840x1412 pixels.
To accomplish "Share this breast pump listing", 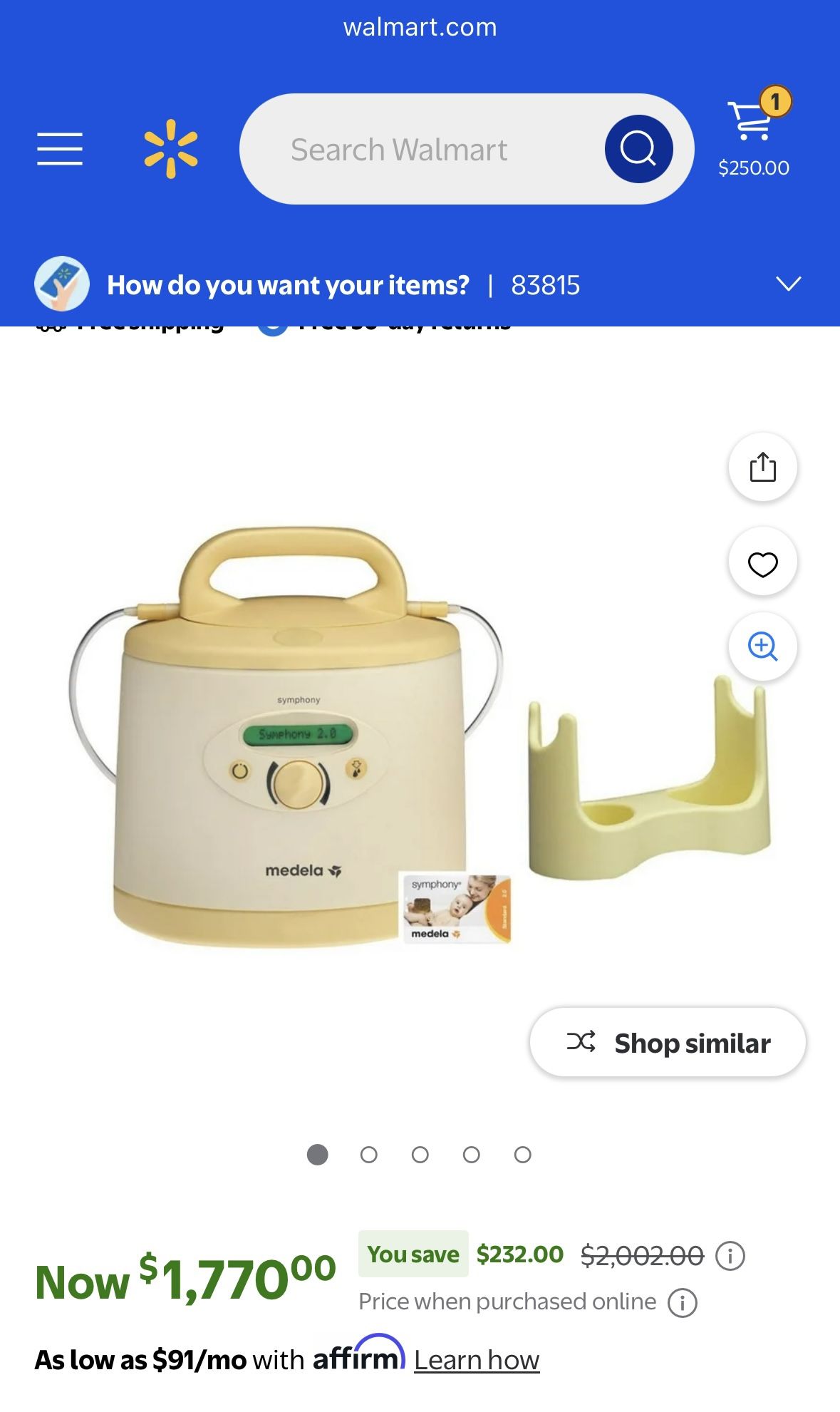I will (762, 468).
